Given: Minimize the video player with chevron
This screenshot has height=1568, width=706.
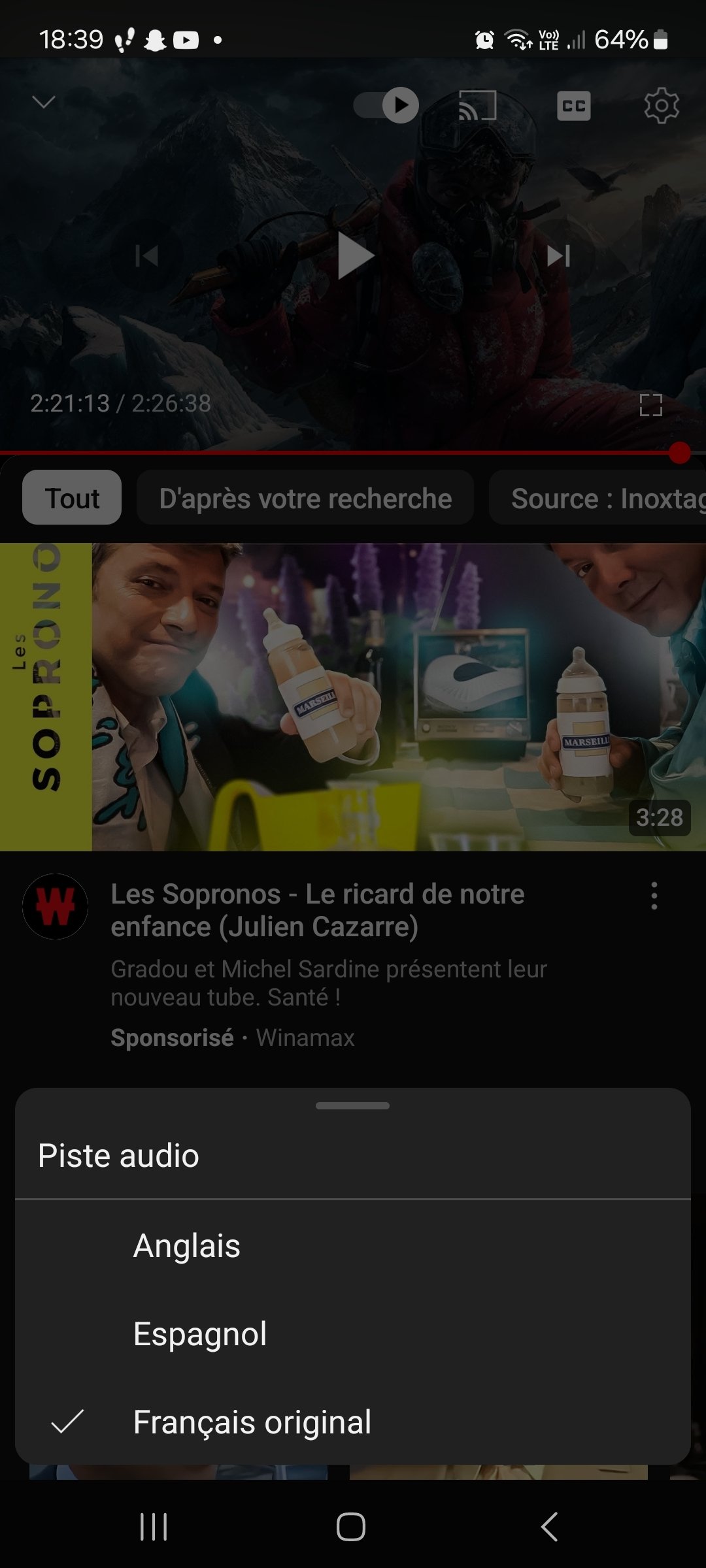Looking at the screenshot, I should coord(44,102).
